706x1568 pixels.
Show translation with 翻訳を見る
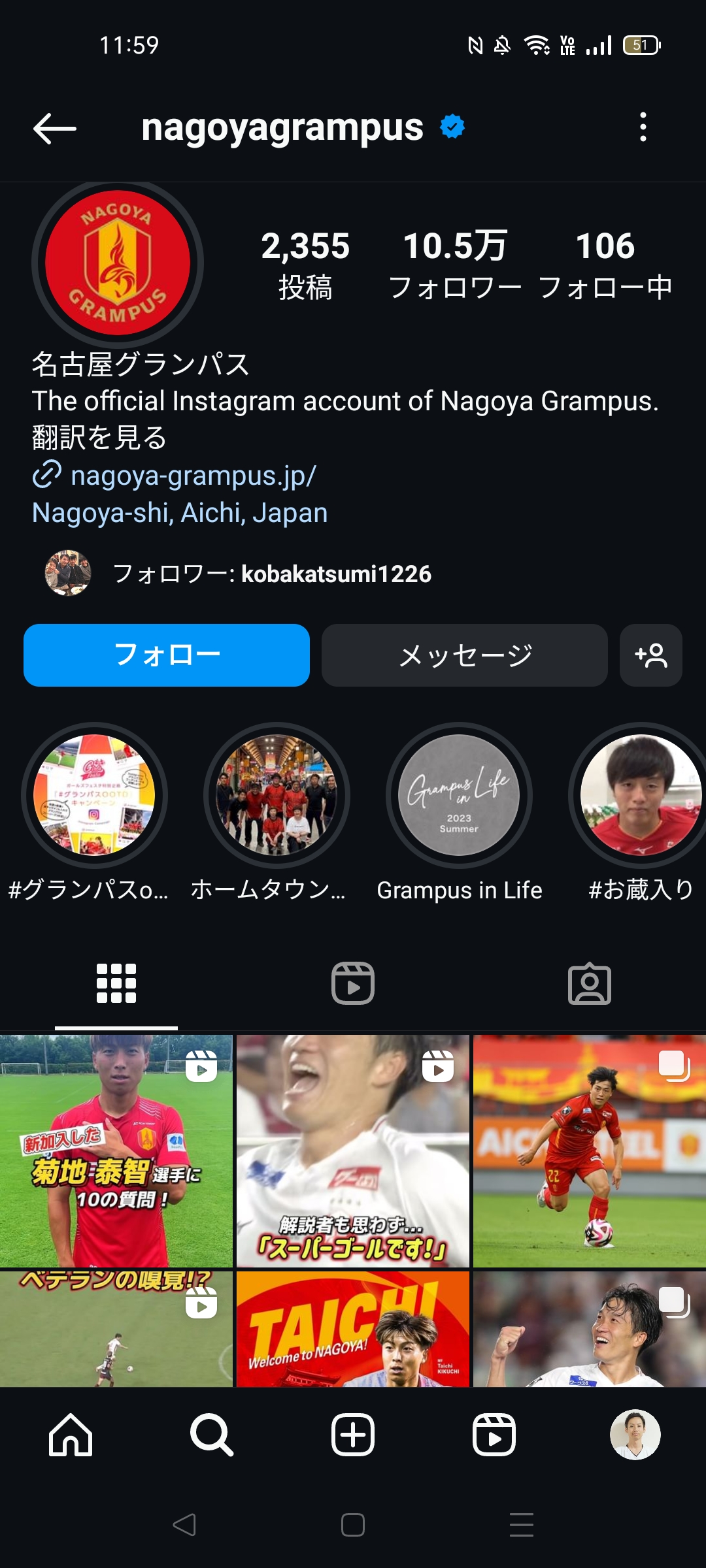click(x=99, y=438)
